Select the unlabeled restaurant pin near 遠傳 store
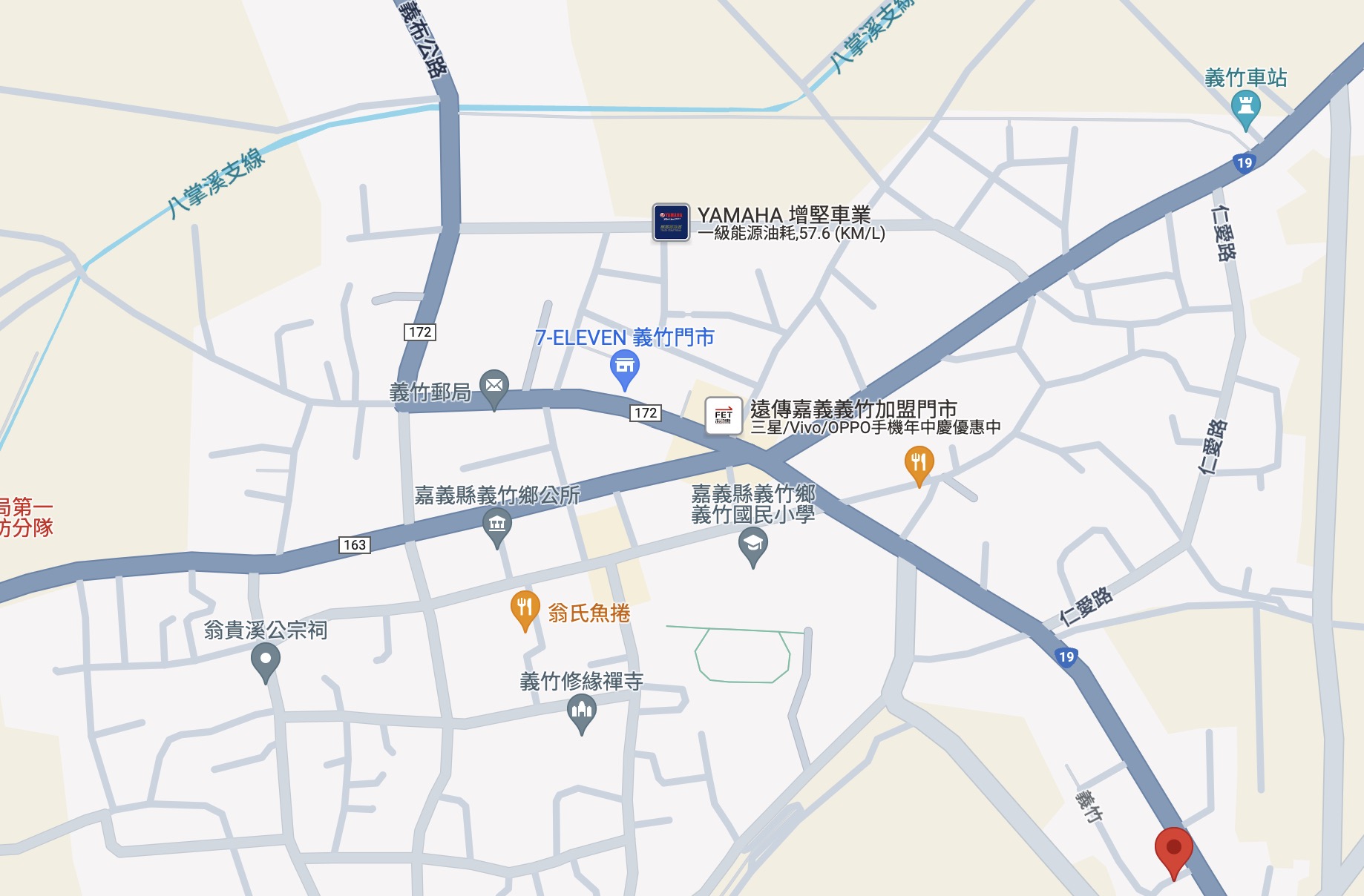 pos(919,463)
